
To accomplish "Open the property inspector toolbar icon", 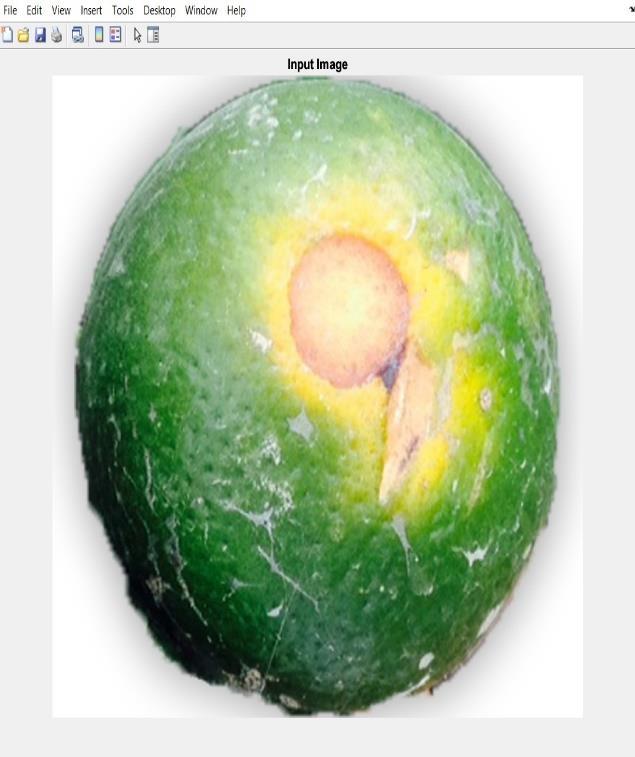I will tap(153, 35).
